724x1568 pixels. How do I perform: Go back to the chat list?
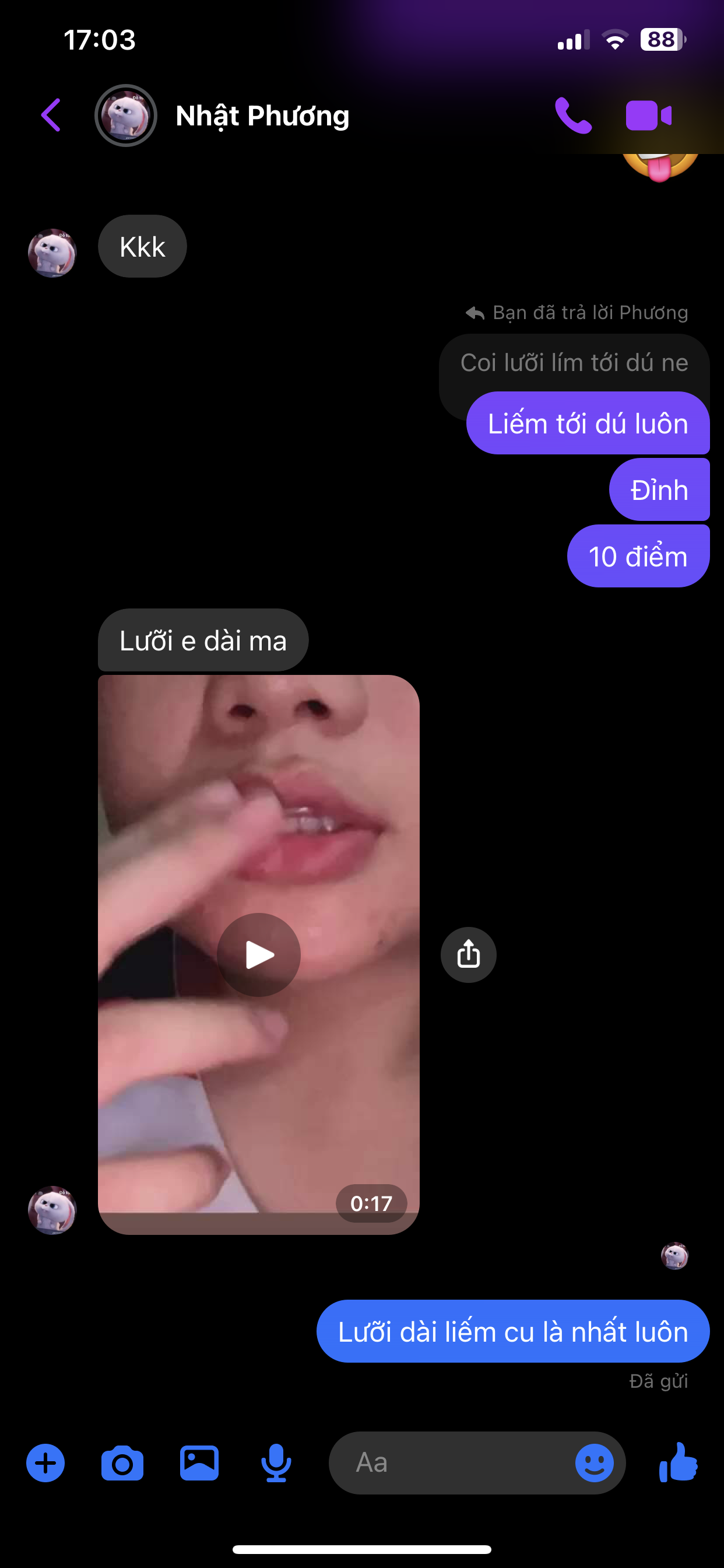51,115
